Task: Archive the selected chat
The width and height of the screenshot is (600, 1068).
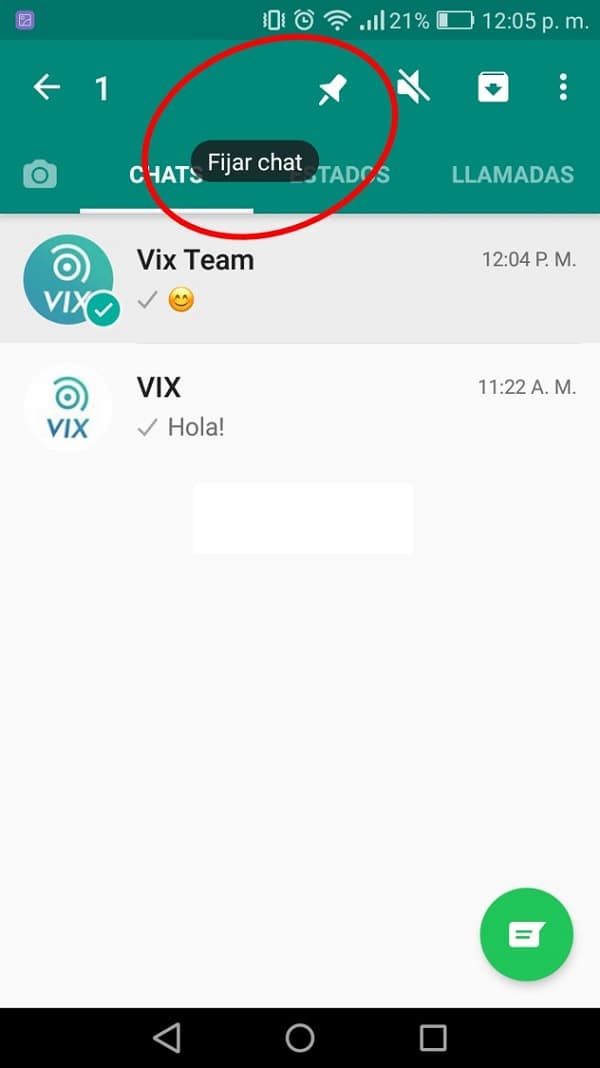Action: pyautogui.click(x=492, y=88)
